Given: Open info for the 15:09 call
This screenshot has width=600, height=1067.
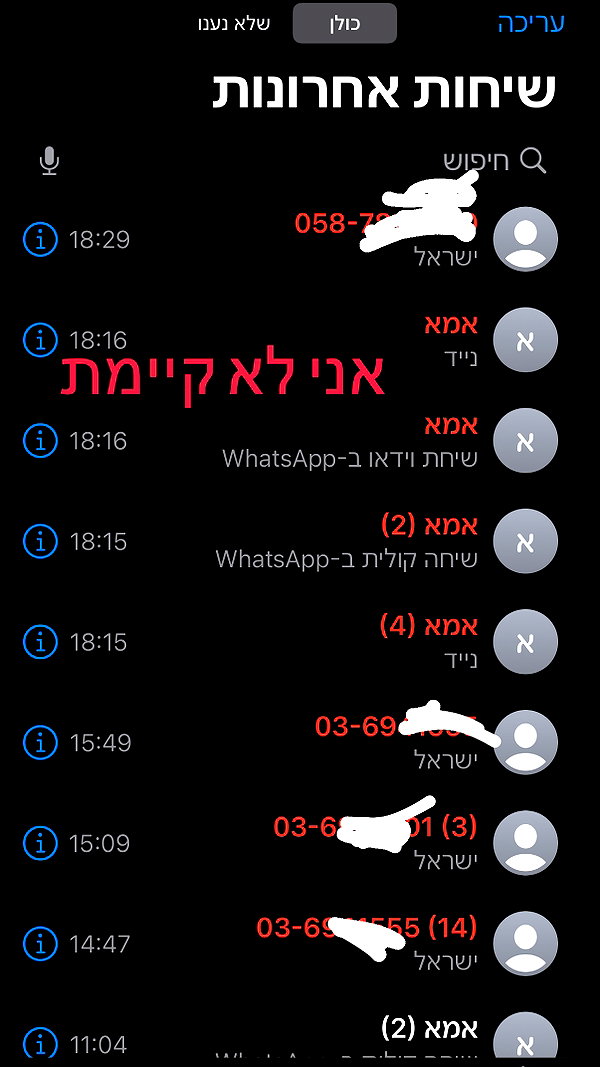Looking at the screenshot, I should coord(40,843).
